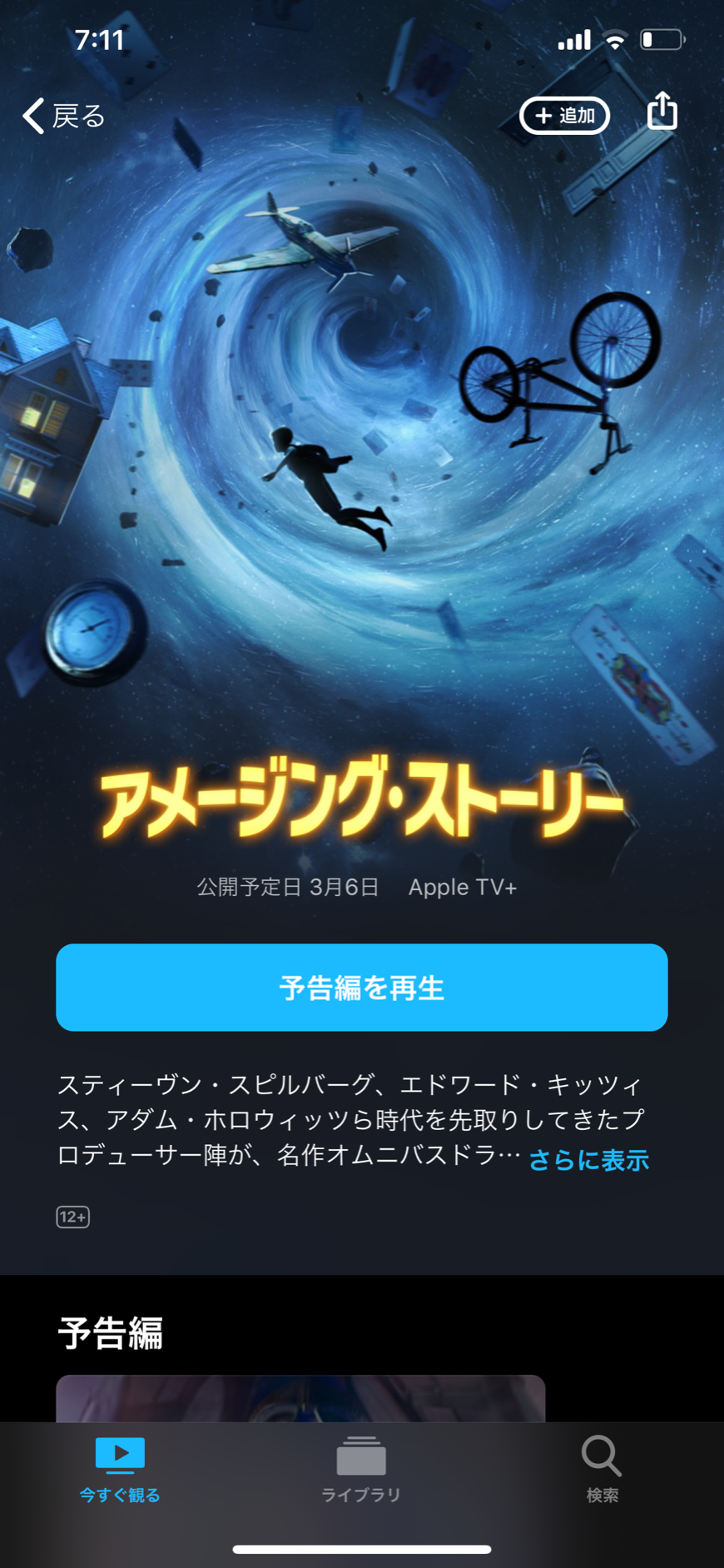This screenshot has width=724, height=1568.
Task: Play the trailer with 予告編を再生
Action: click(362, 988)
